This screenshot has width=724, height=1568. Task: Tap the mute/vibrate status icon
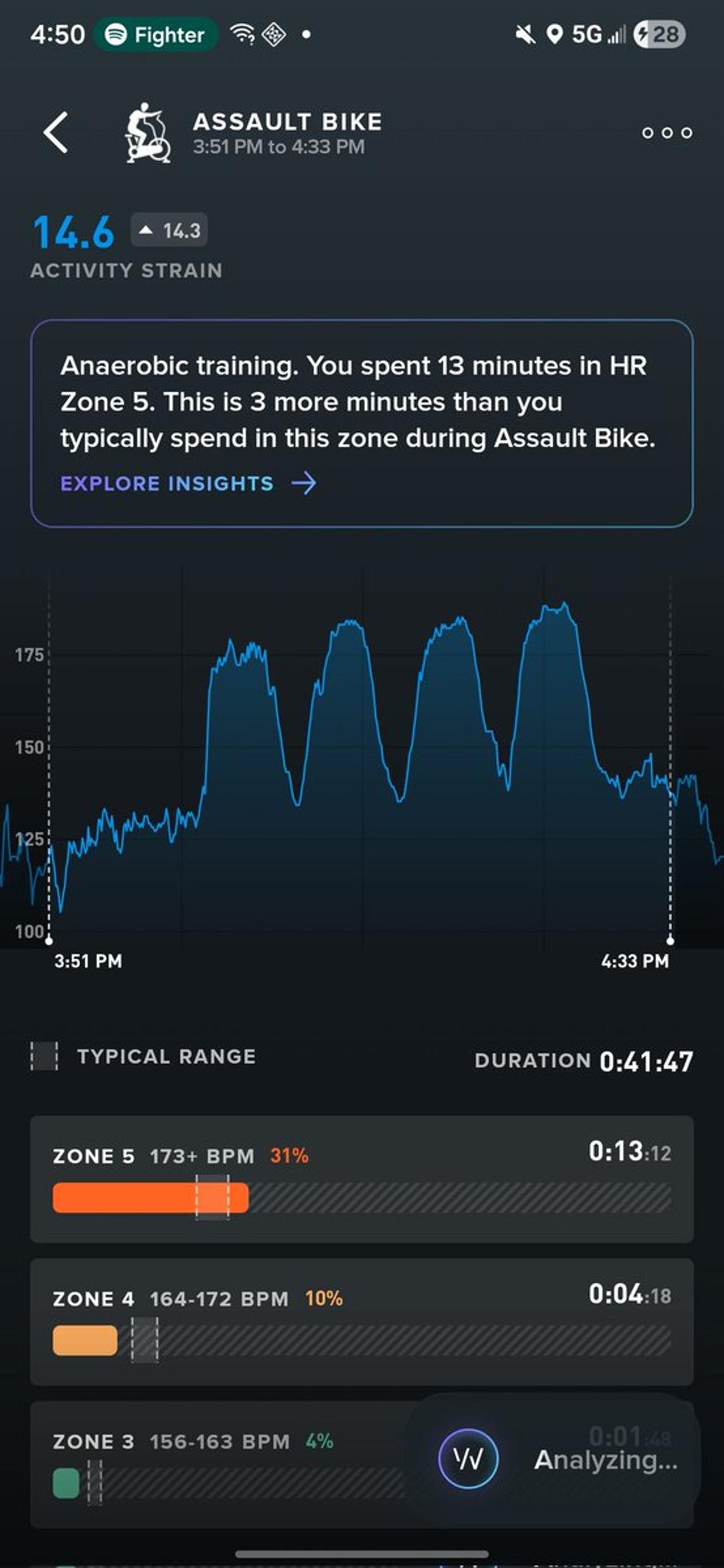pyautogui.click(x=525, y=35)
